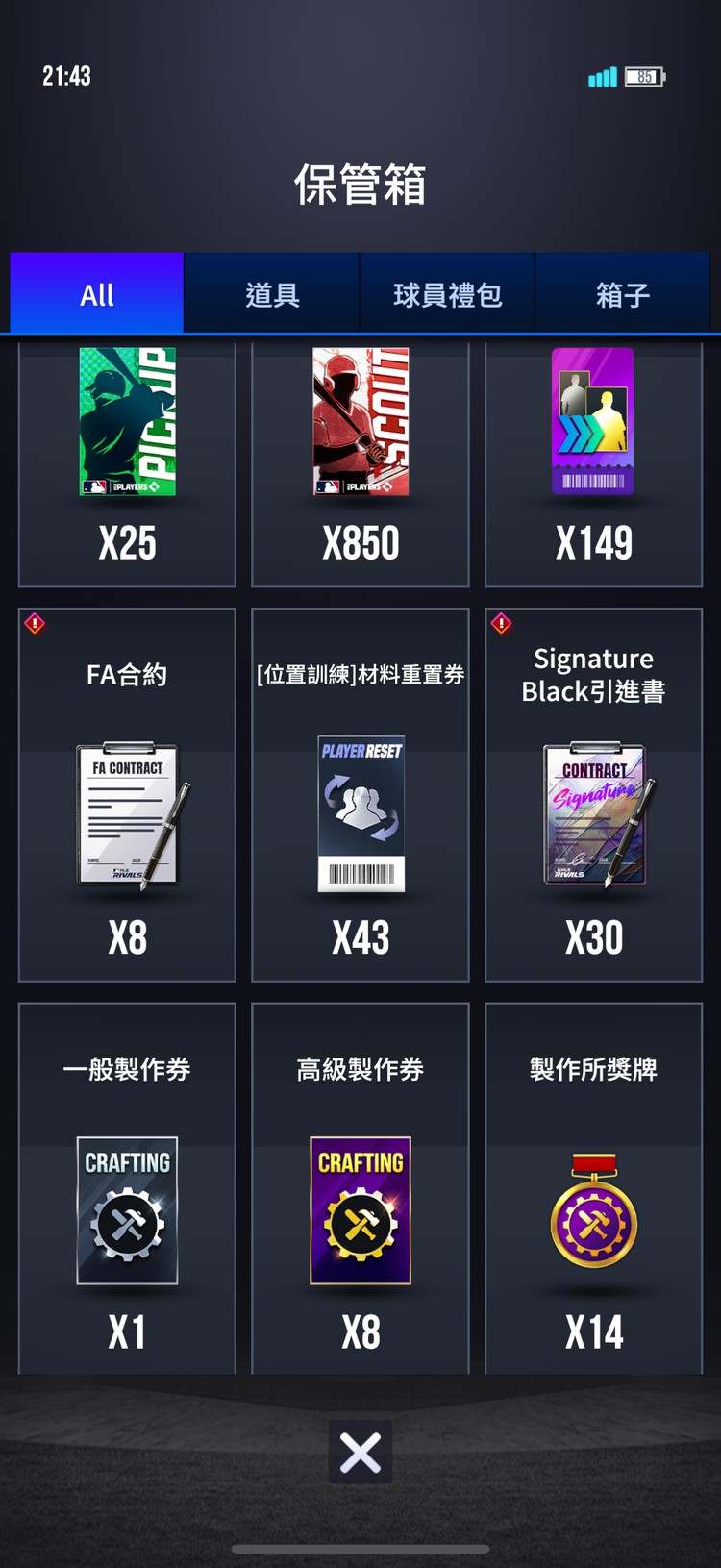This screenshot has width=721, height=1568.
Task: Open the 球員禮包 tab
Action: coord(447,293)
